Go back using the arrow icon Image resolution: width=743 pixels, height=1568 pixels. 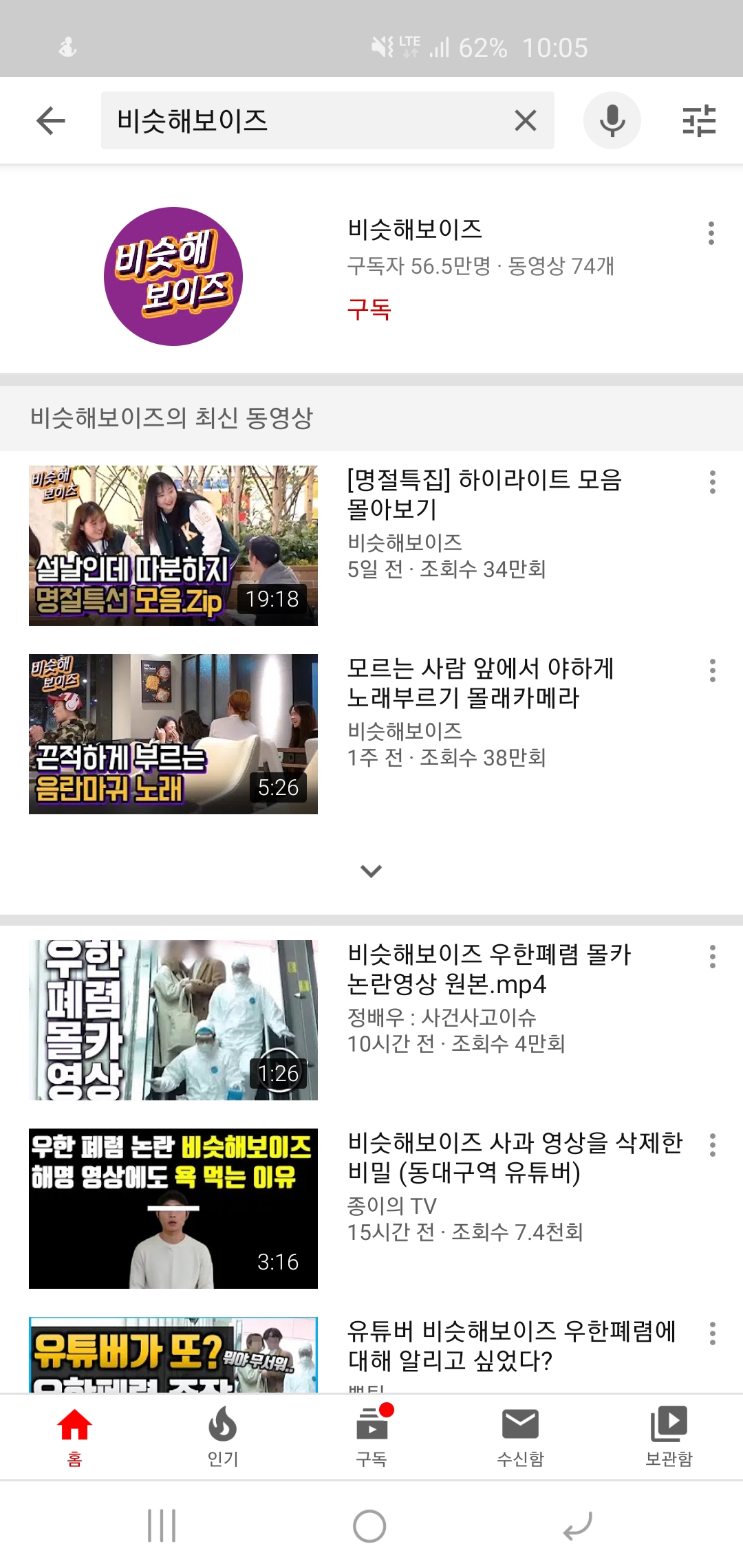click(x=50, y=121)
